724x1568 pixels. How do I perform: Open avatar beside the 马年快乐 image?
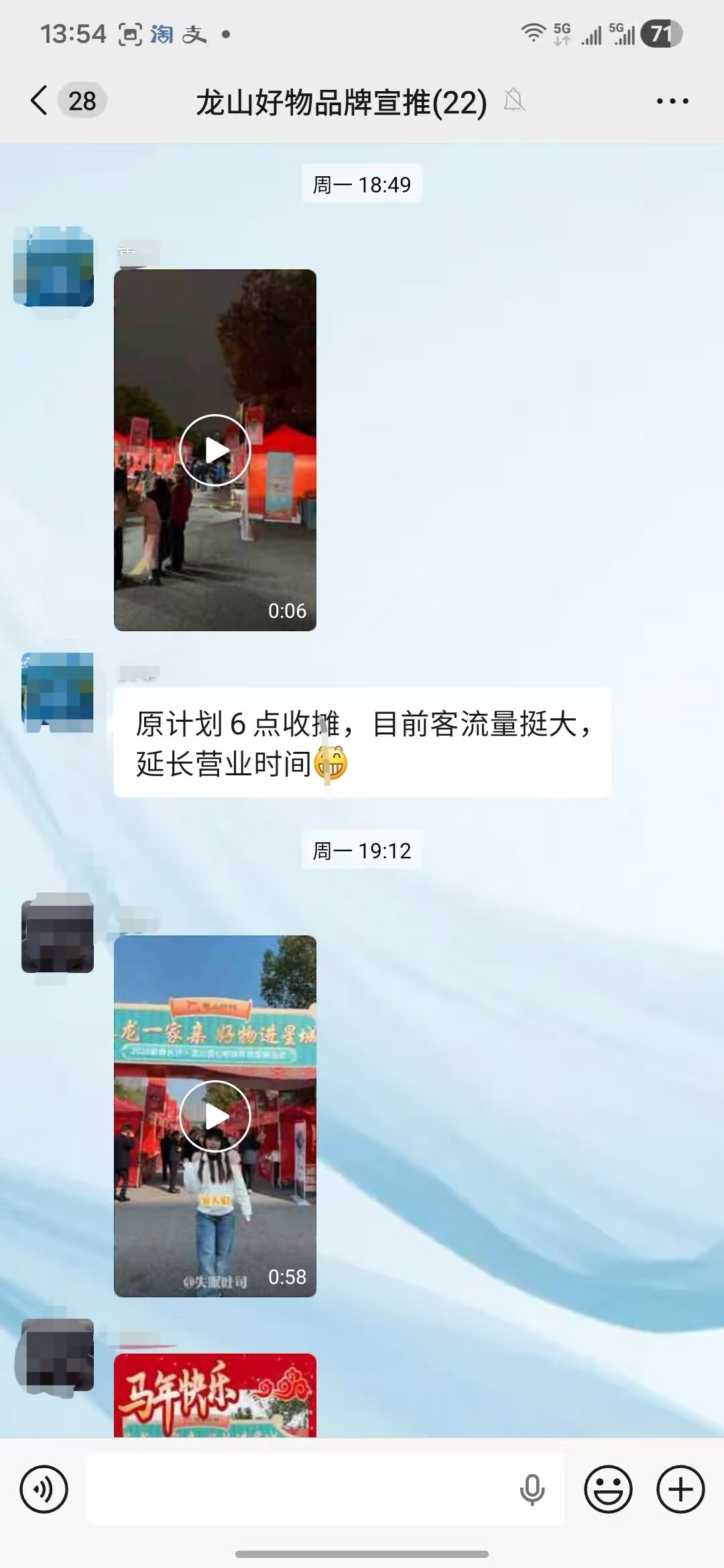58,1355
